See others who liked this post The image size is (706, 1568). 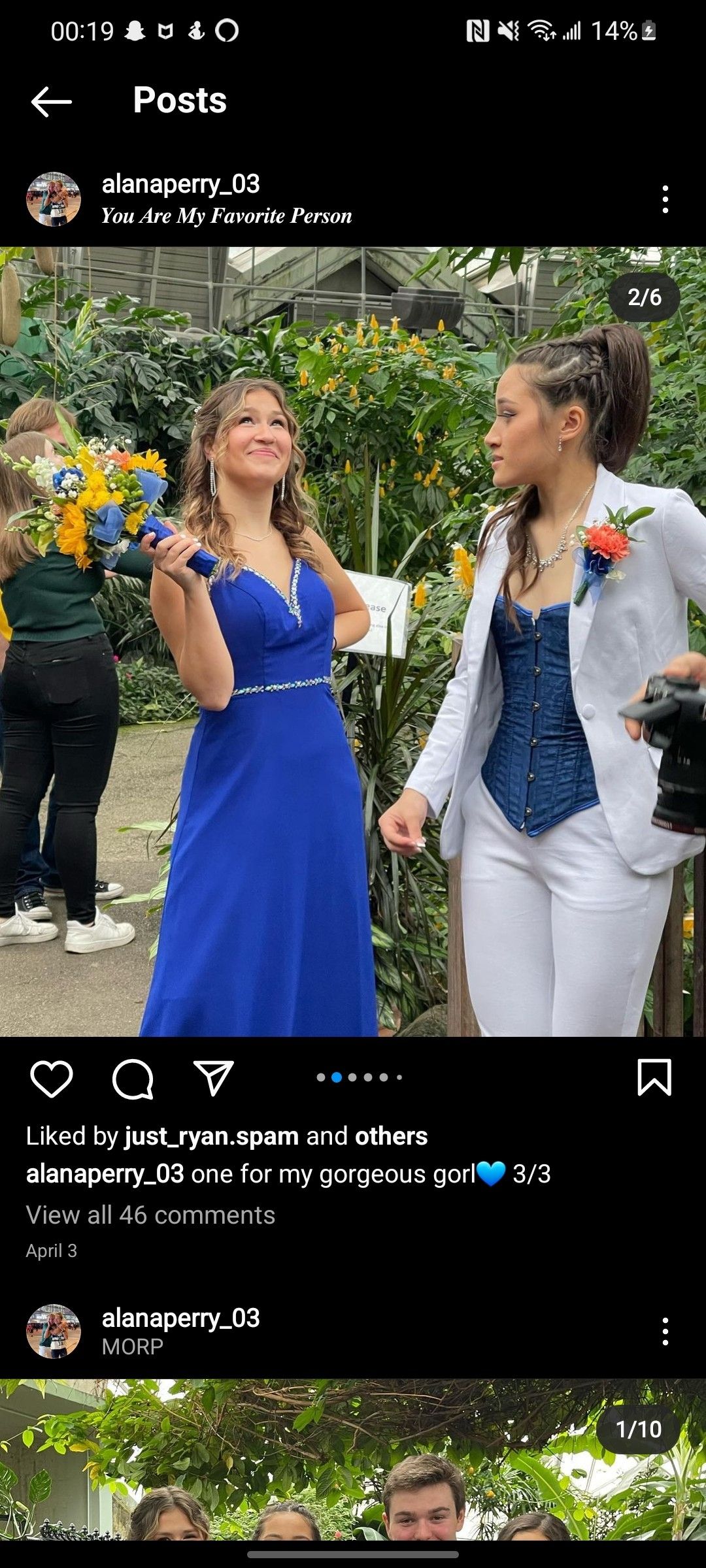391,1136
